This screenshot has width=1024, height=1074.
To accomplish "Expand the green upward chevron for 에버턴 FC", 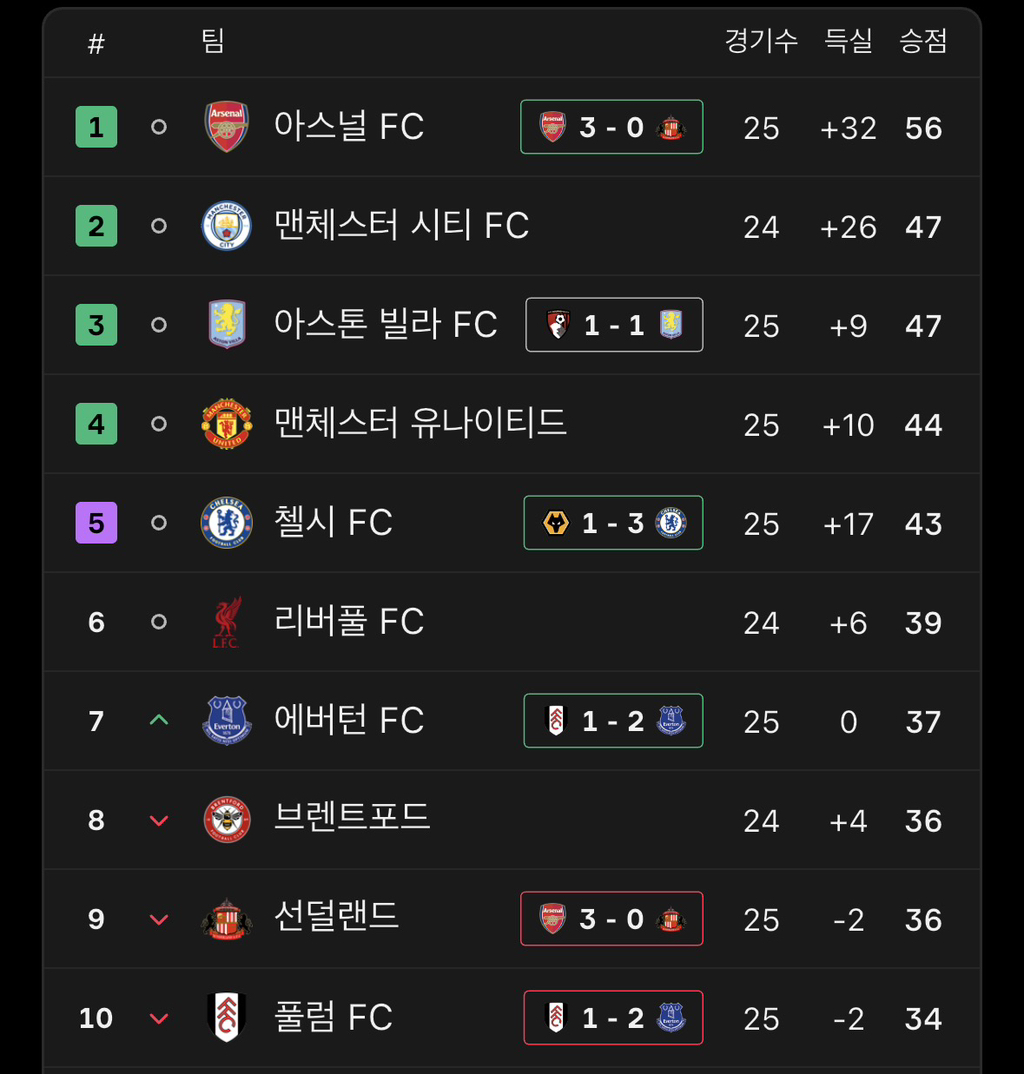I will 157,720.
